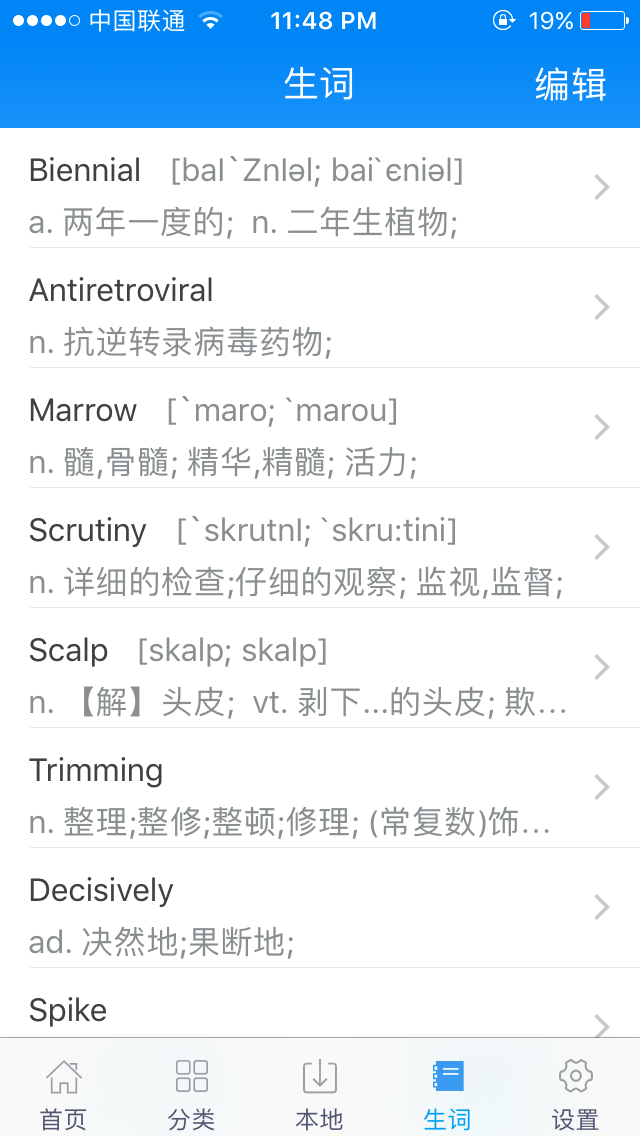Switch to the 分类 categories tab
This screenshot has width=640, height=1136.
point(192,1092)
